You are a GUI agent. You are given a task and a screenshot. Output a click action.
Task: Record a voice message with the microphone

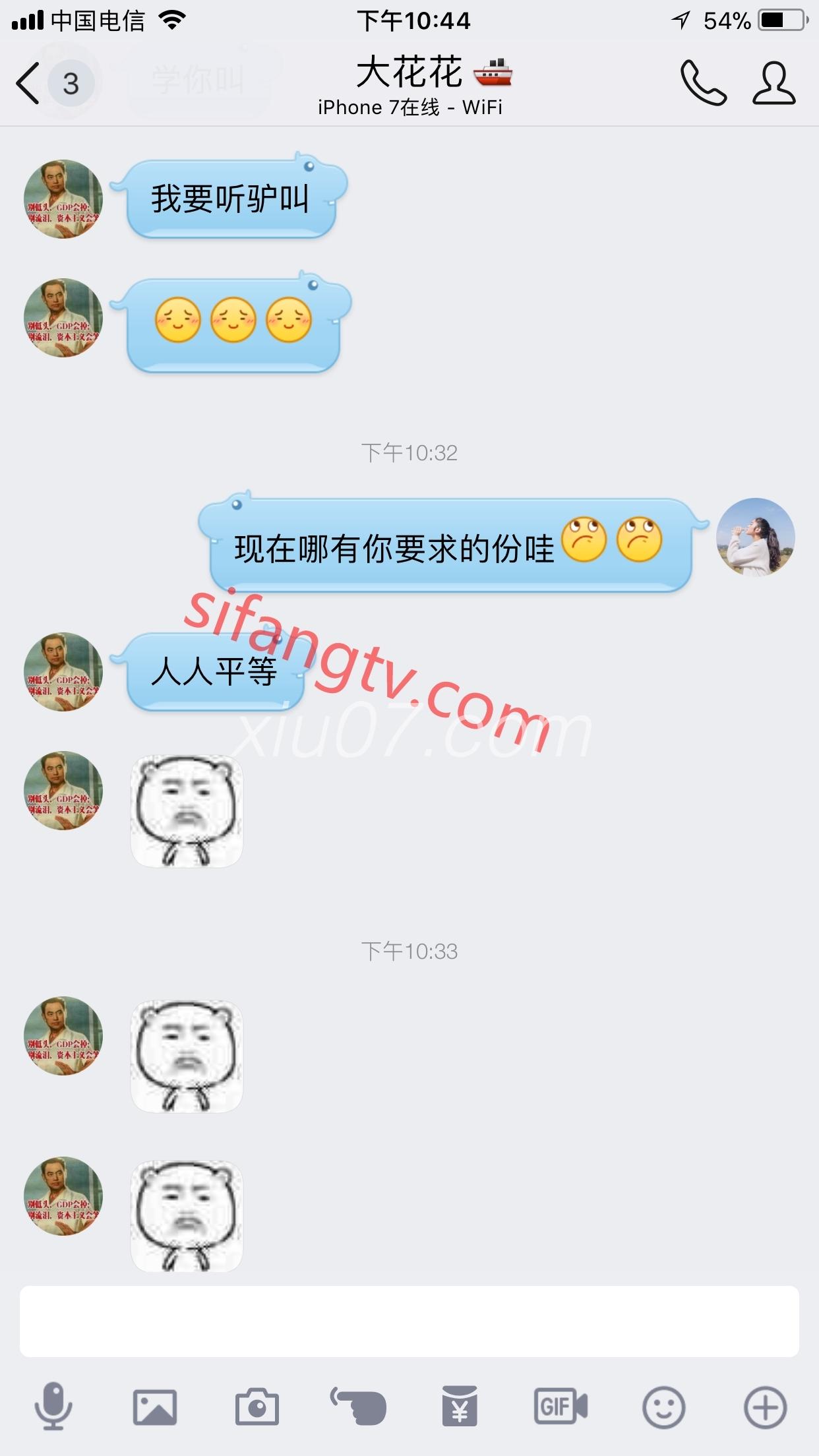click(53, 1407)
